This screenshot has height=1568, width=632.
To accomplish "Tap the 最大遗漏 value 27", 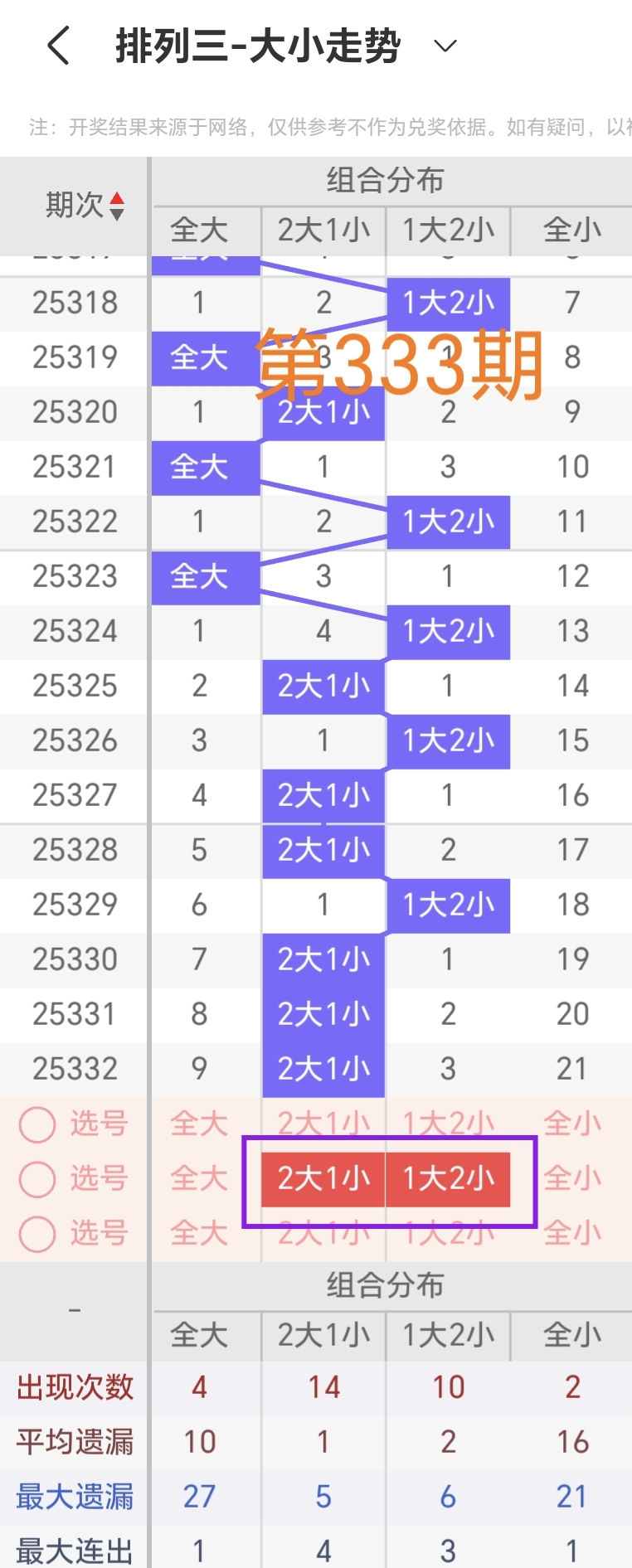I will click(x=198, y=1496).
